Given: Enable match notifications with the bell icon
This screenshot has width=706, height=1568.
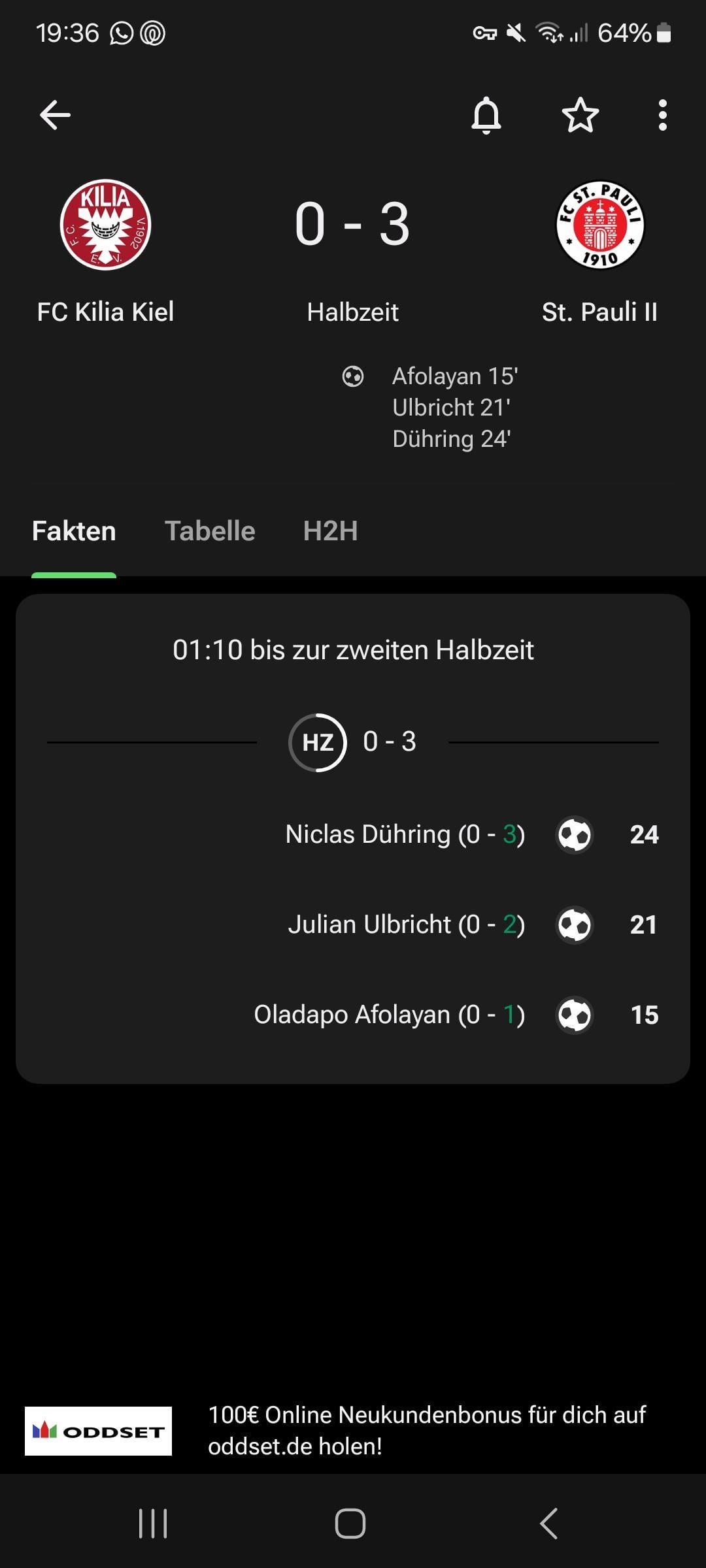Looking at the screenshot, I should click(x=486, y=116).
